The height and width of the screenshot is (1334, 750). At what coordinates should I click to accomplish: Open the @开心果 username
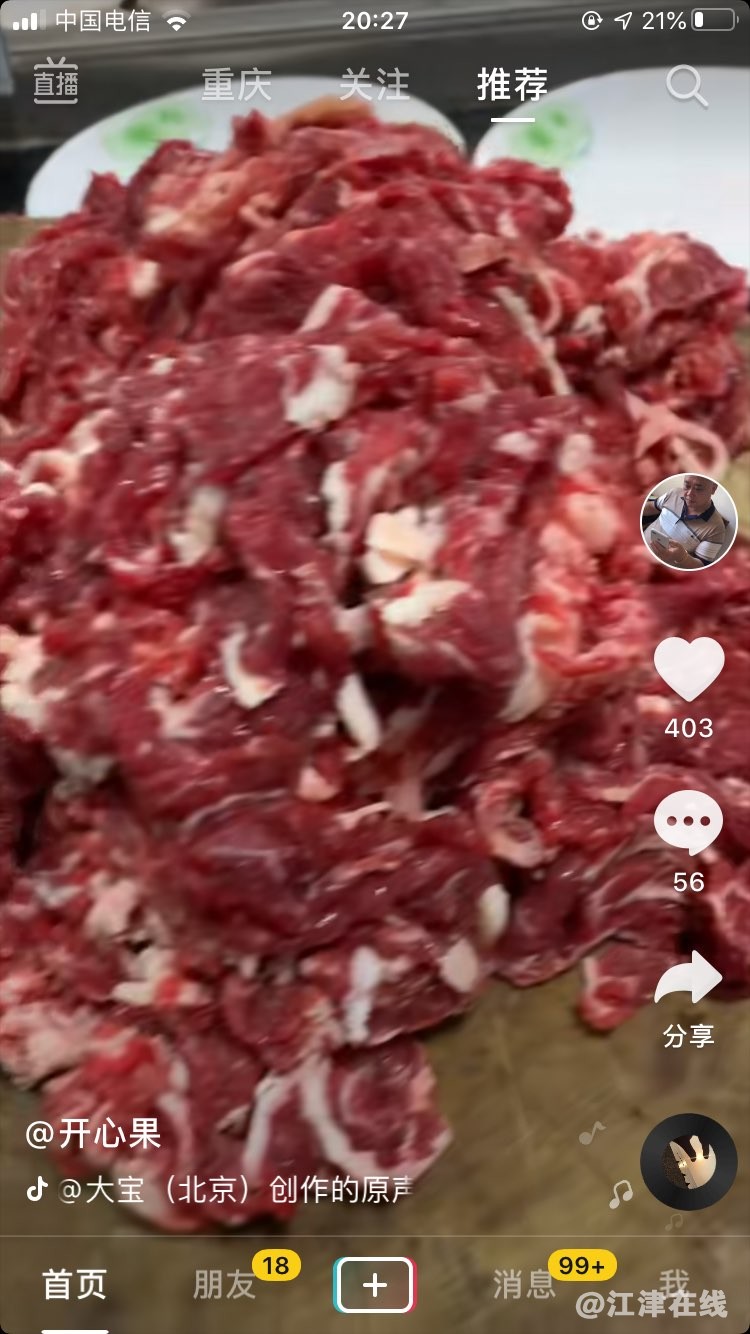click(94, 1134)
